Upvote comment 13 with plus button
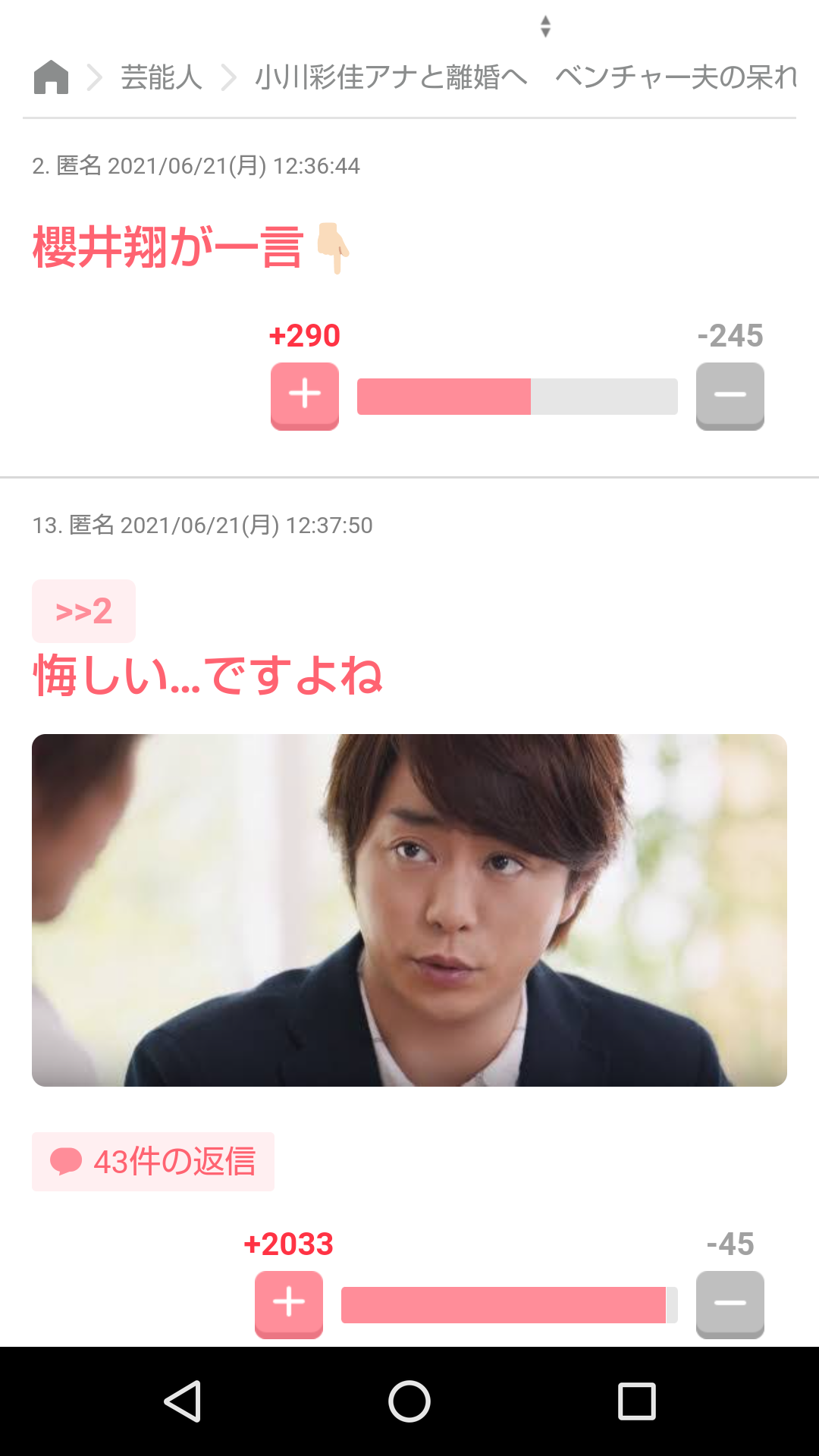819x1456 pixels. (289, 1304)
